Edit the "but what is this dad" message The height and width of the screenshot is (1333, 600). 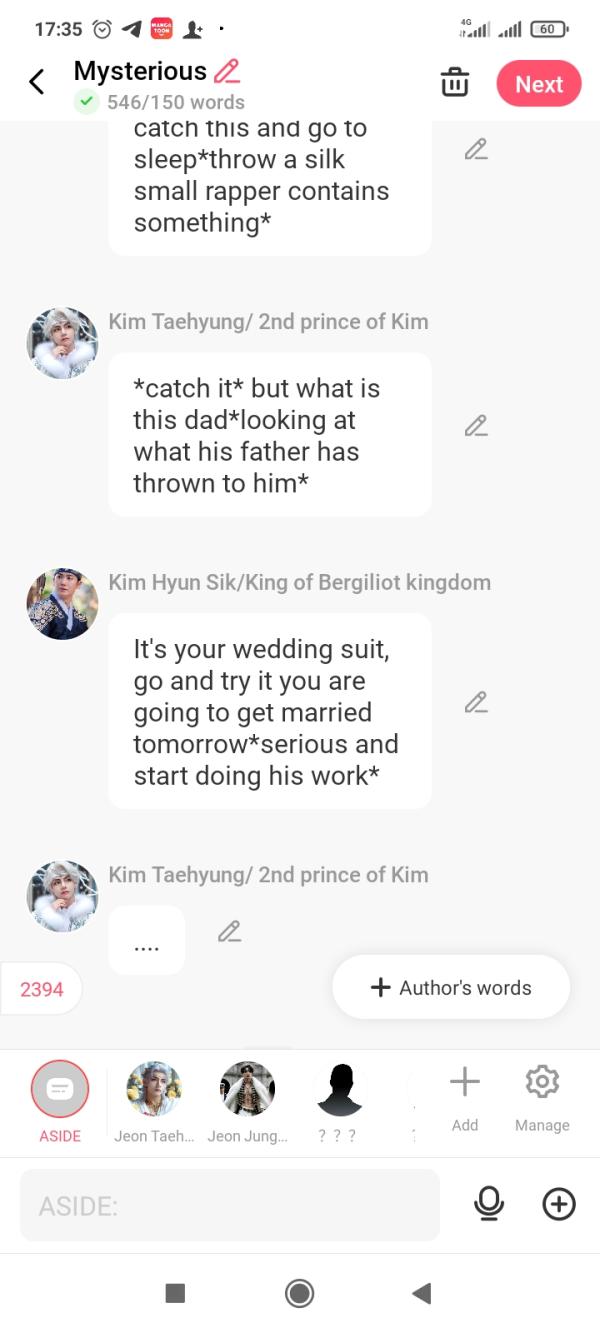(476, 426)
